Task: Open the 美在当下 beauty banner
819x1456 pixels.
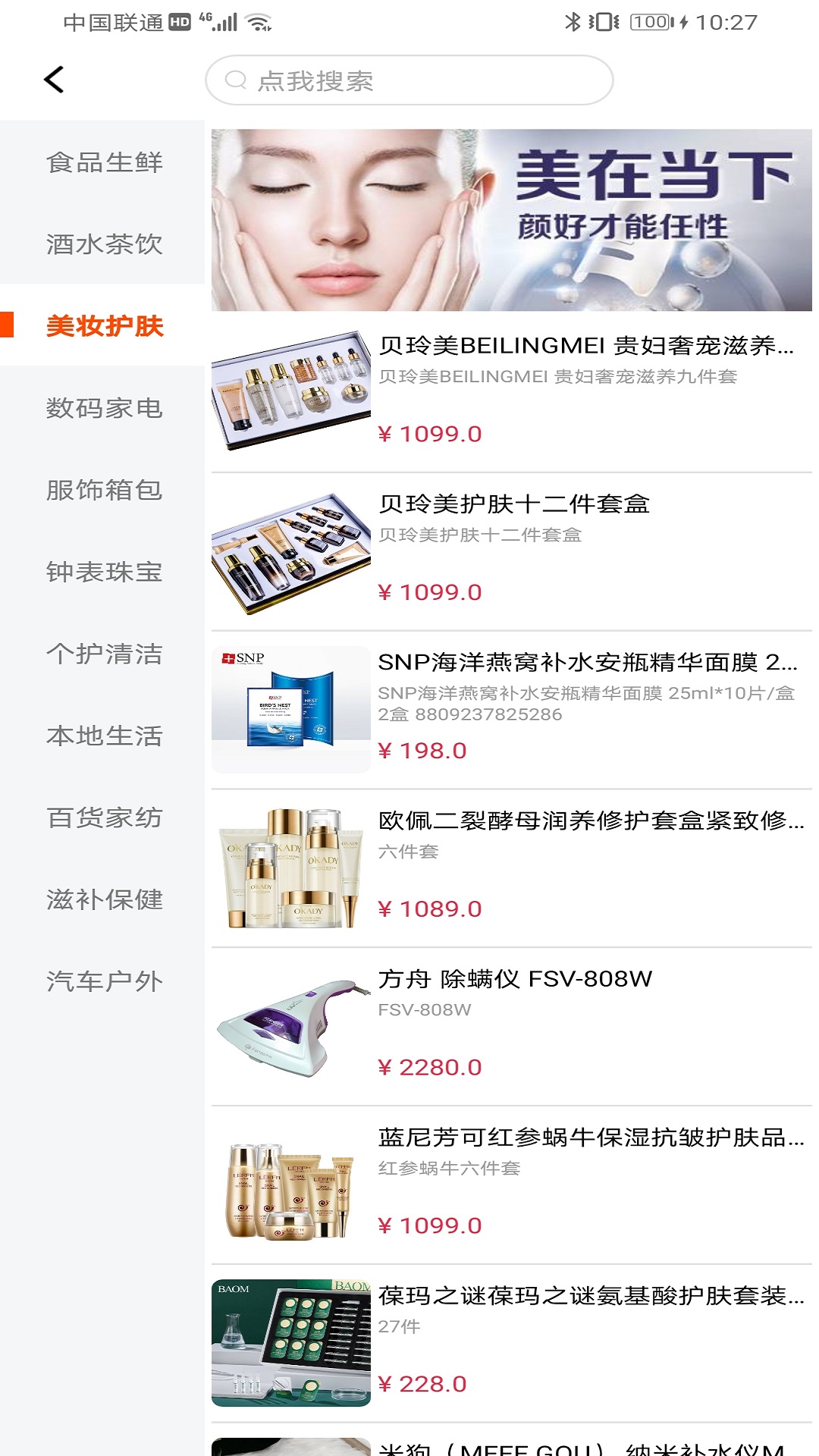Action: tap(511, 220)
